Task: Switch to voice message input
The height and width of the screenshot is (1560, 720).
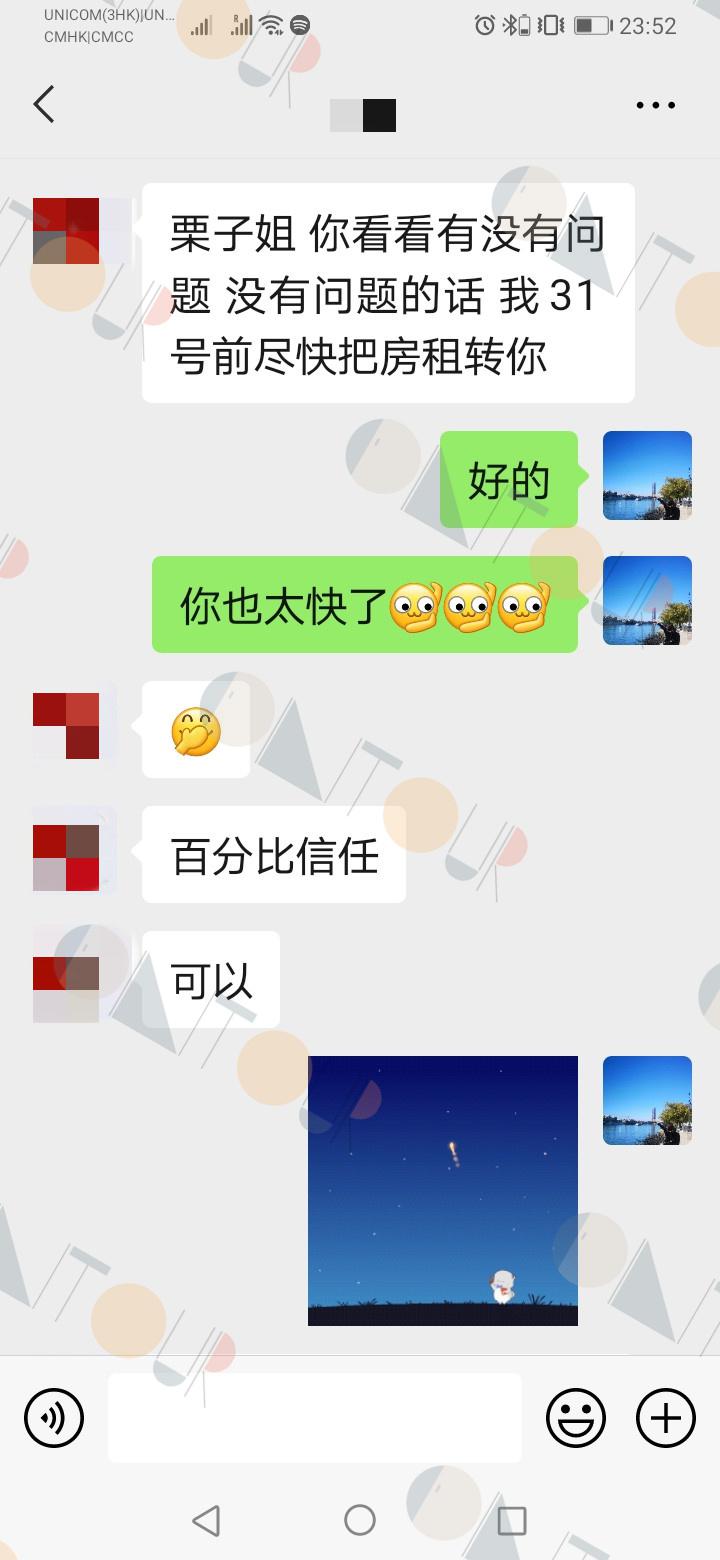Action: [54, 1418]
